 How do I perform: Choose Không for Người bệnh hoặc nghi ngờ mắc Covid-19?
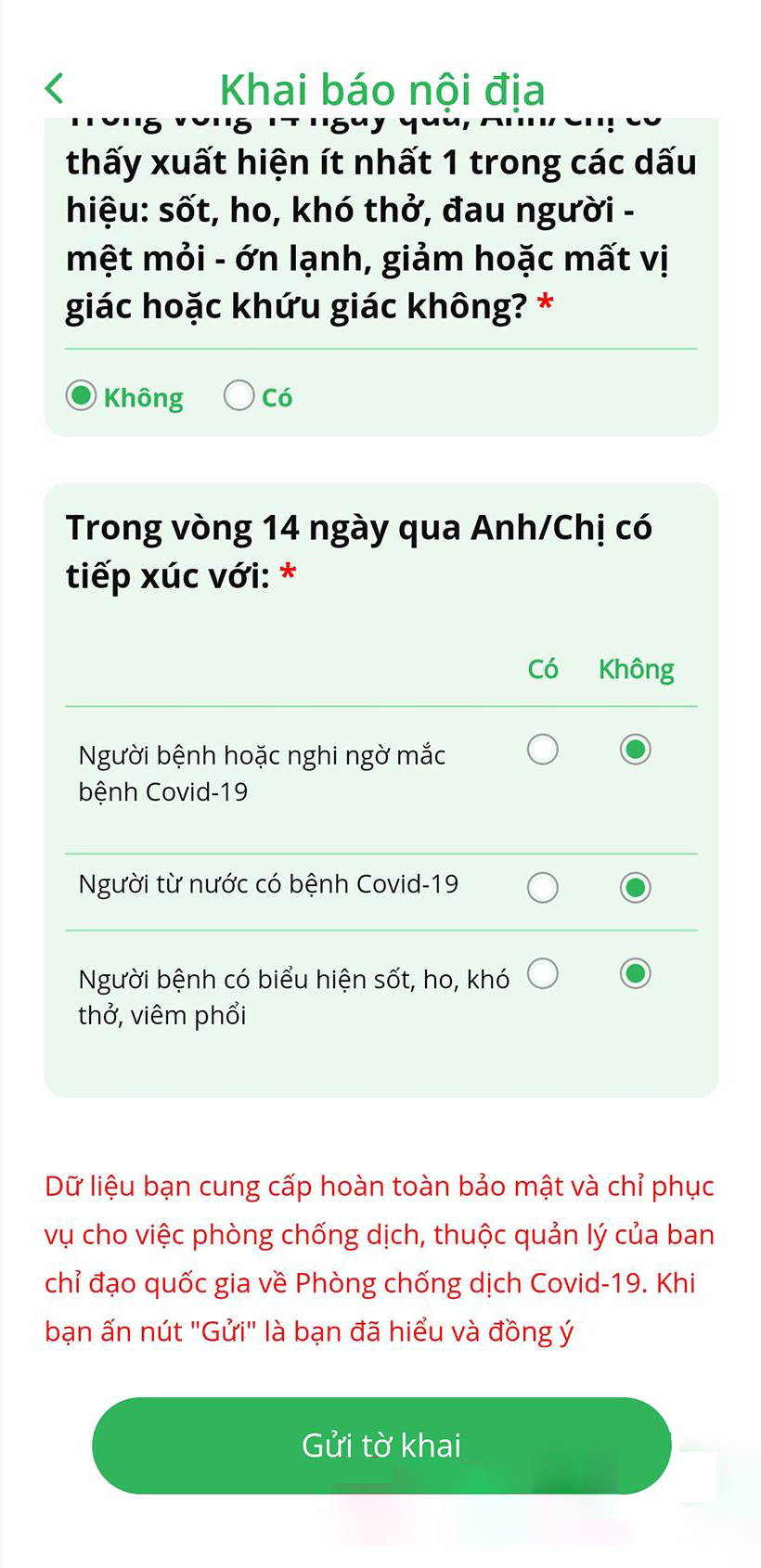point(636,750)
